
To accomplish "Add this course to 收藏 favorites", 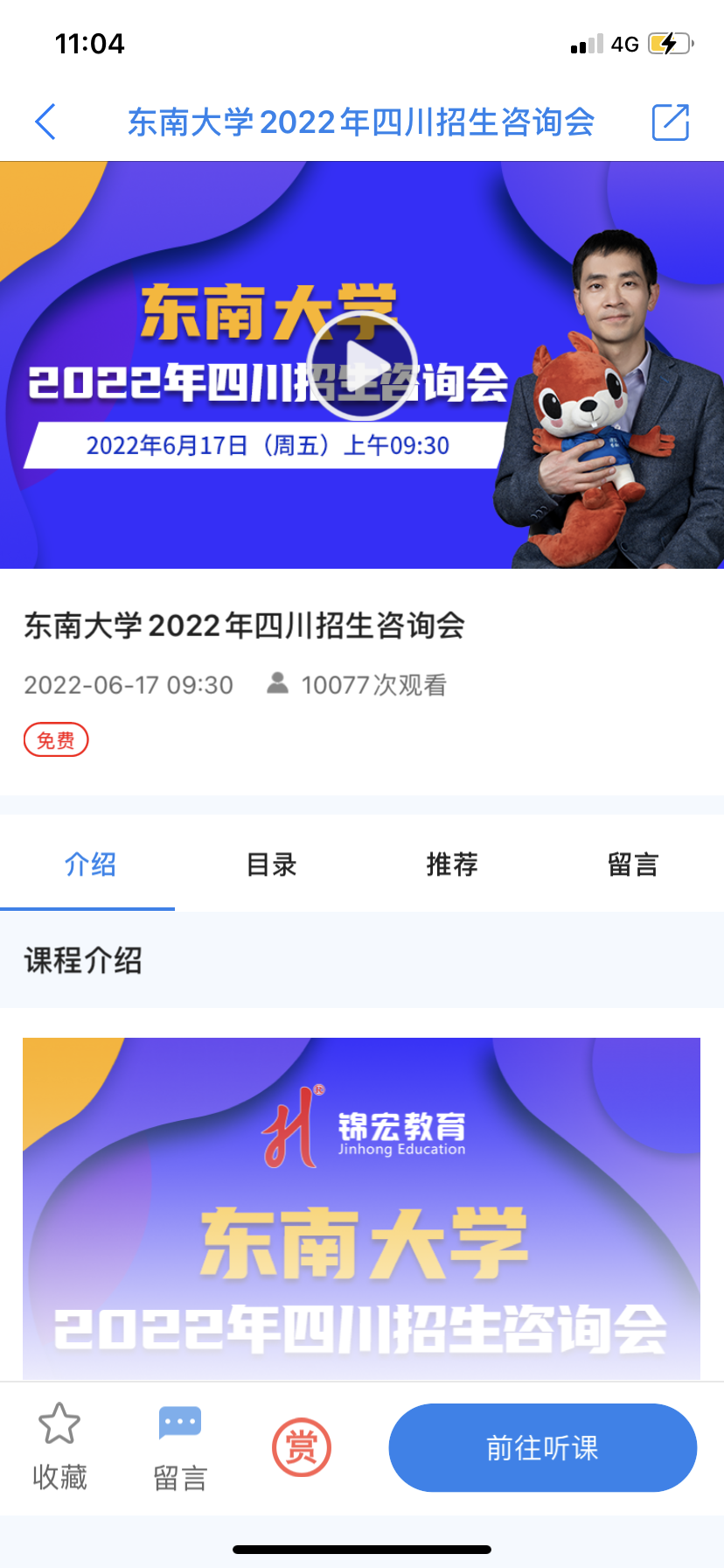I will tap(59, 1447).
